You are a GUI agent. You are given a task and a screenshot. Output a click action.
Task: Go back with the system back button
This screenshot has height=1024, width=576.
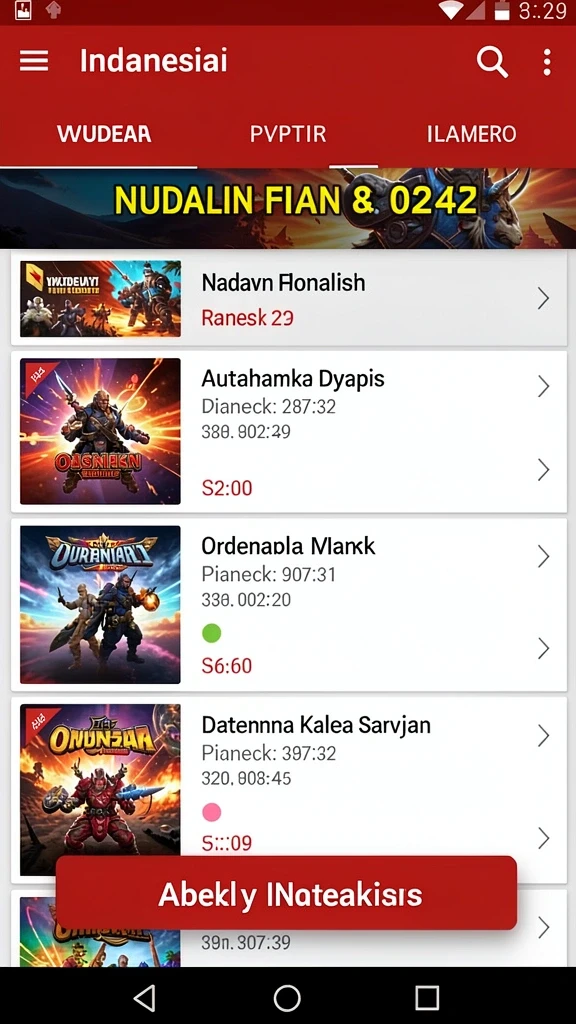(x=145, y=998)
